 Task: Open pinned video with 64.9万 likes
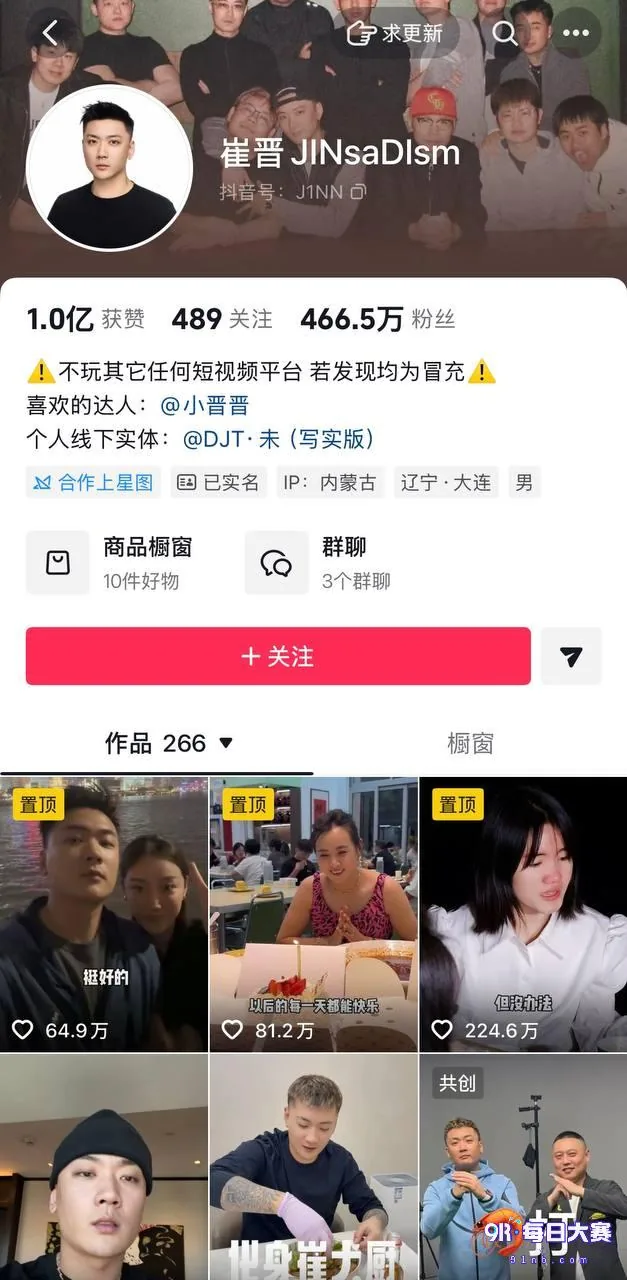[104, 914]
